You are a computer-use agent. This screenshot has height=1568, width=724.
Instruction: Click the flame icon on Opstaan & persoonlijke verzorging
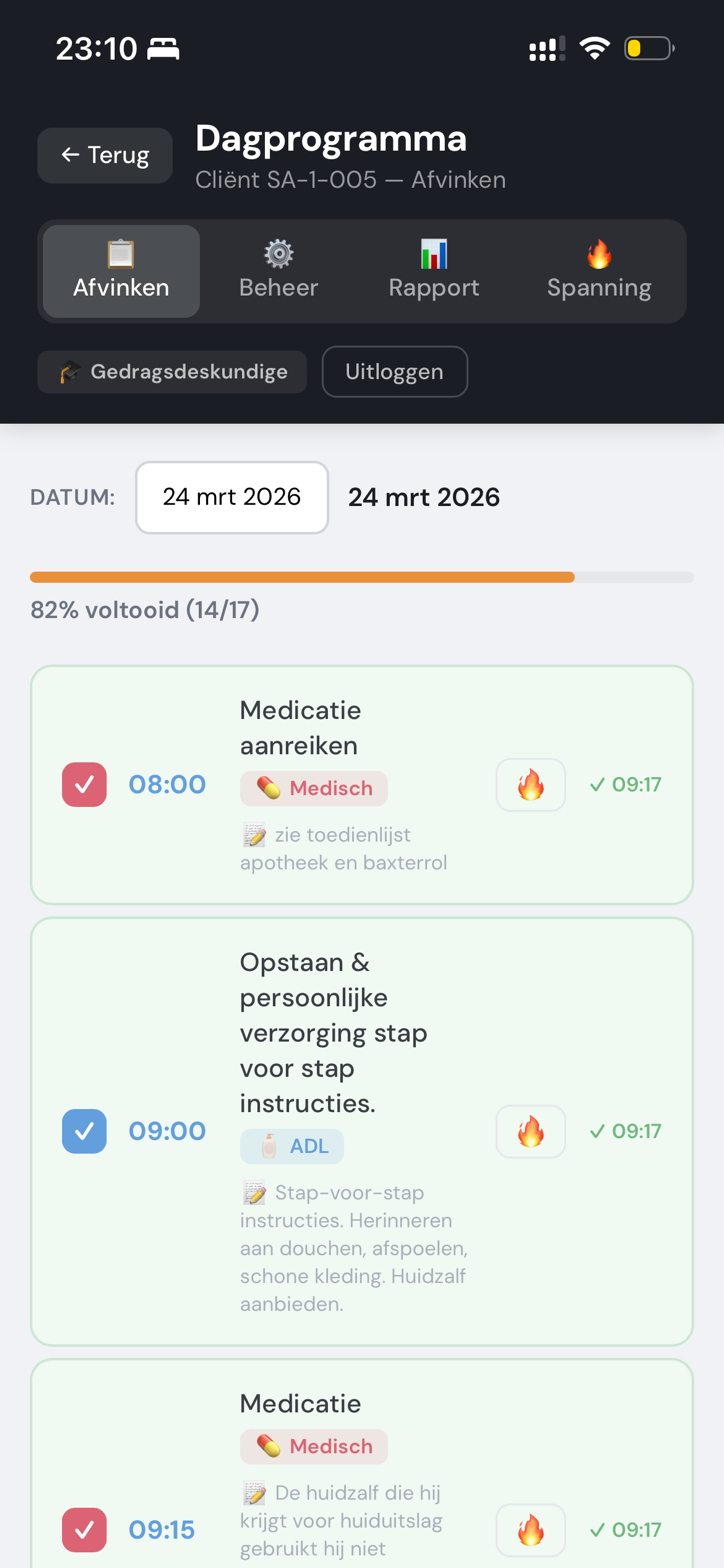pyautogui.click(x=529, y=1131)
